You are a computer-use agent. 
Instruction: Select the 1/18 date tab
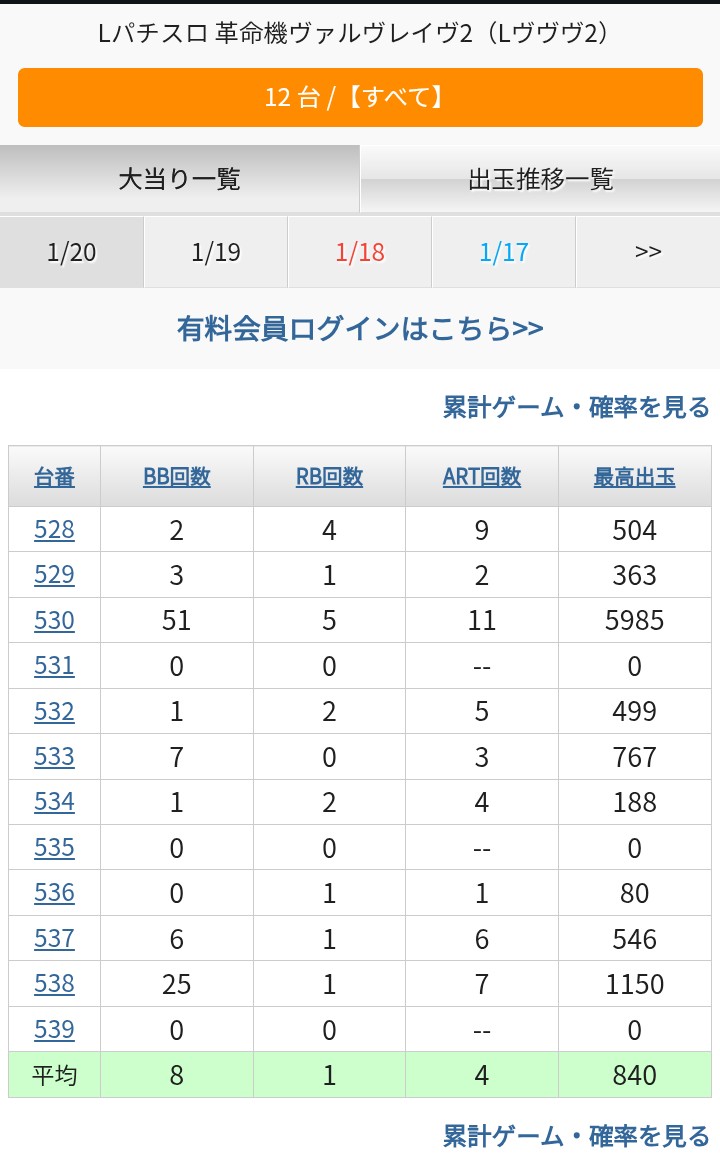pyautogui.click(x=360, y=252)
